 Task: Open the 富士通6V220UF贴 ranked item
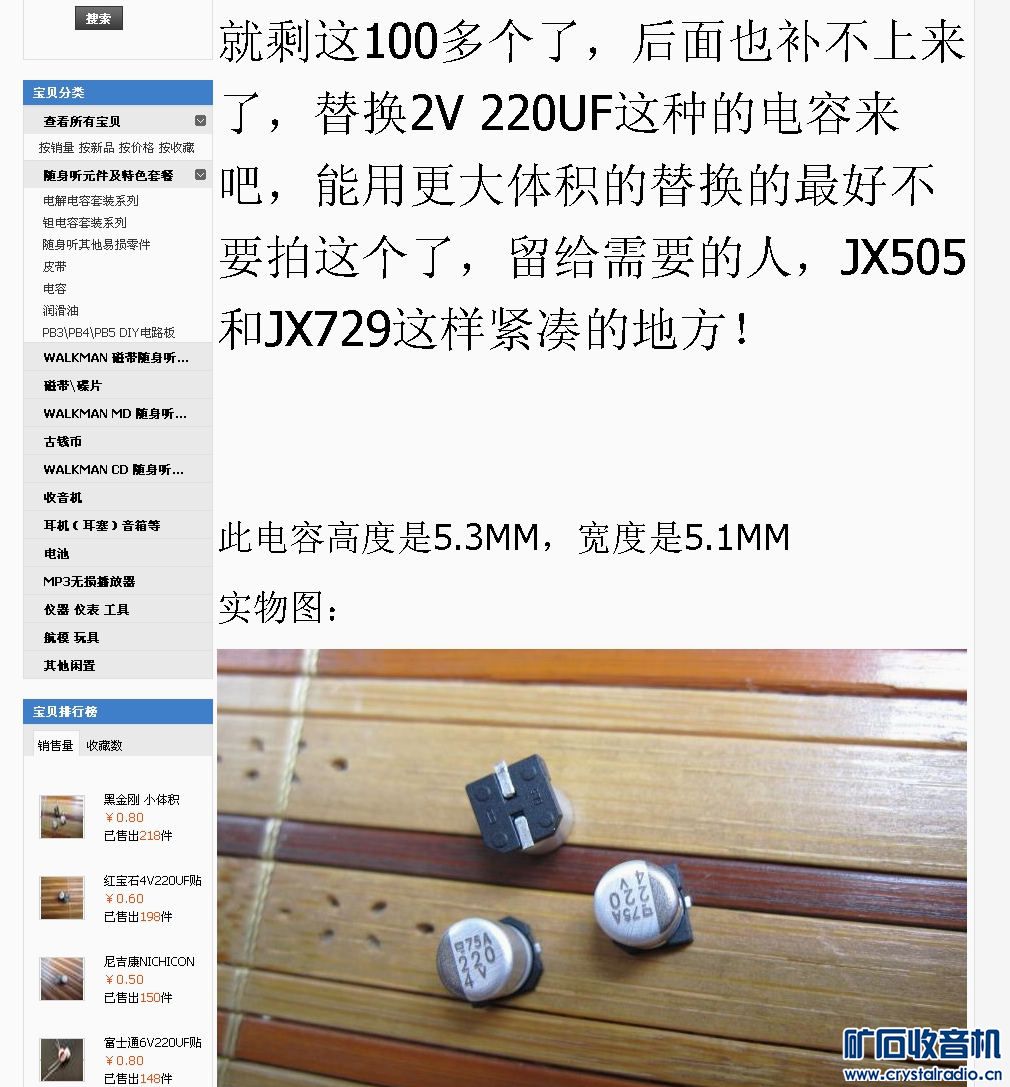coord(152,1043)
